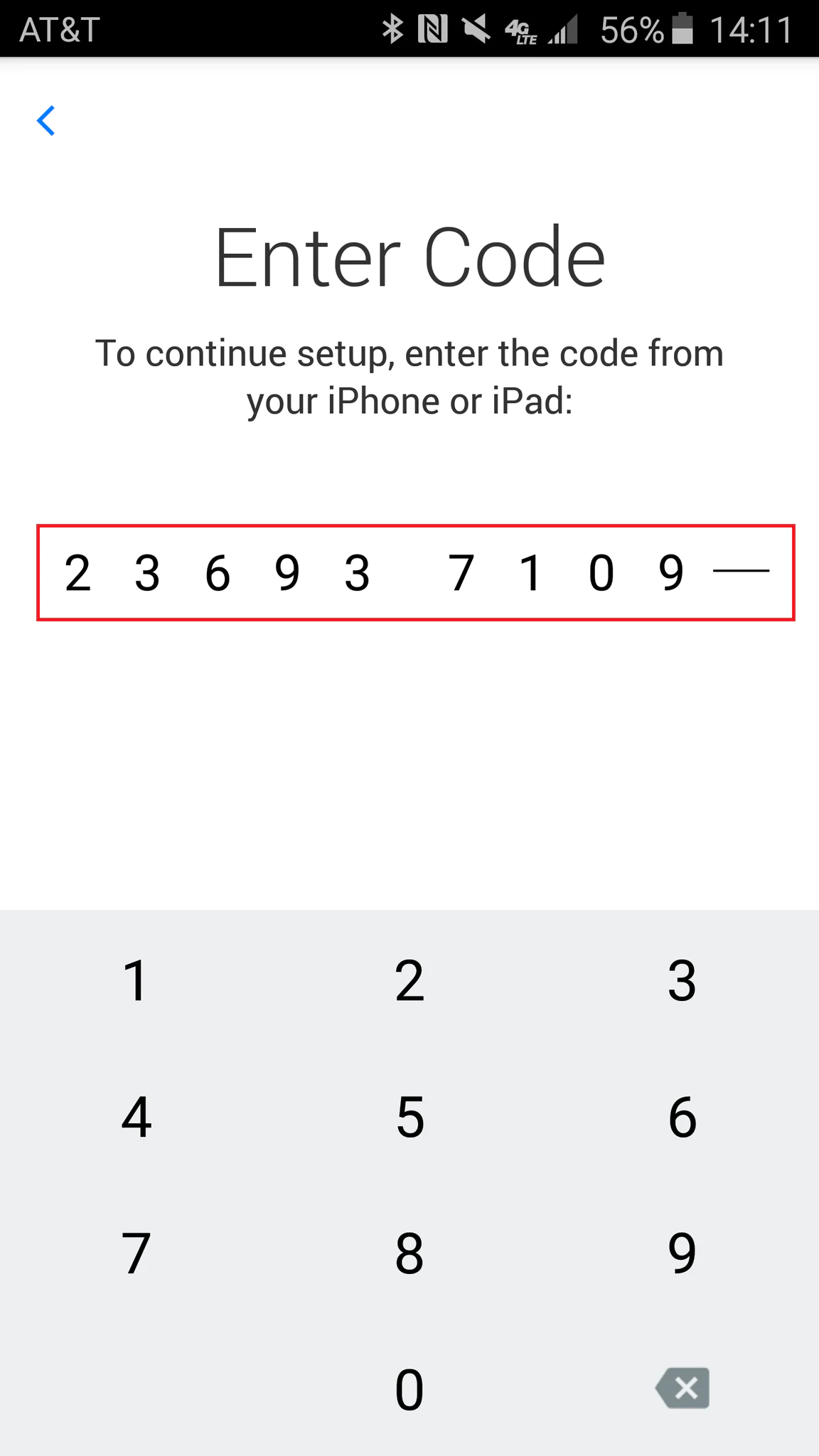
Task: Tap the code entry field
Action: click(415, 573)
